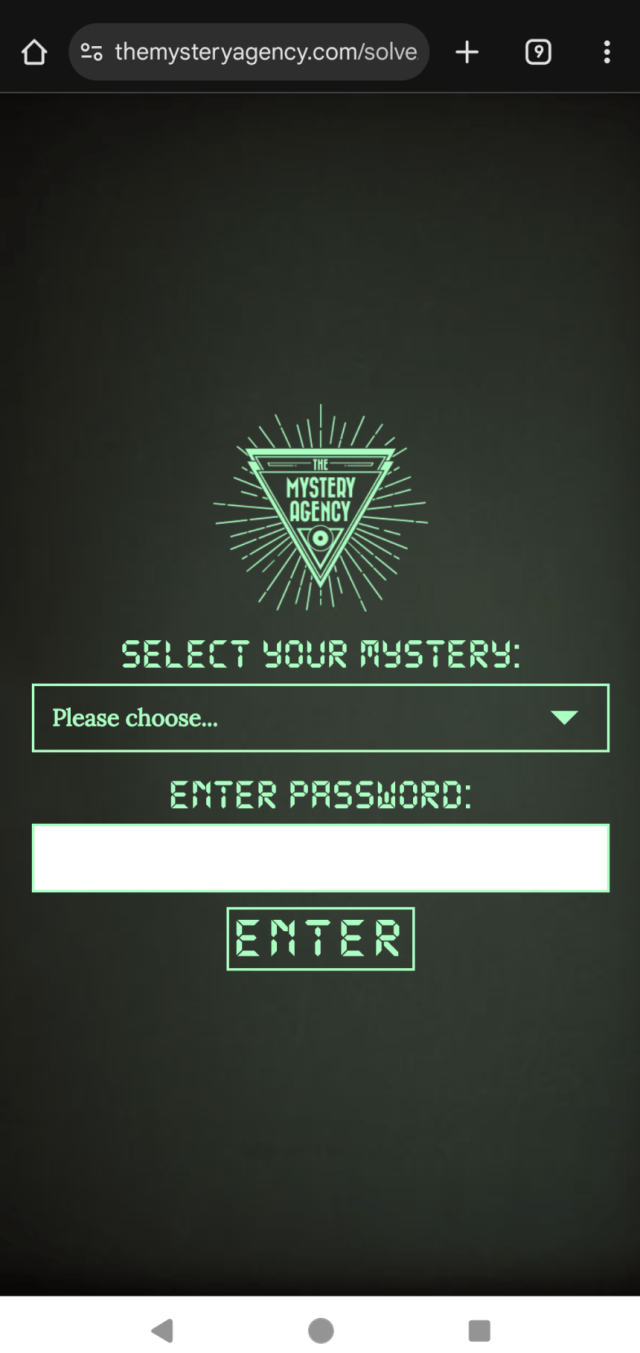The width and height of the screenshot is (640, 1353).
Task: Expand the Select Your Mystery dropdown
Action: tap(320, 718)
